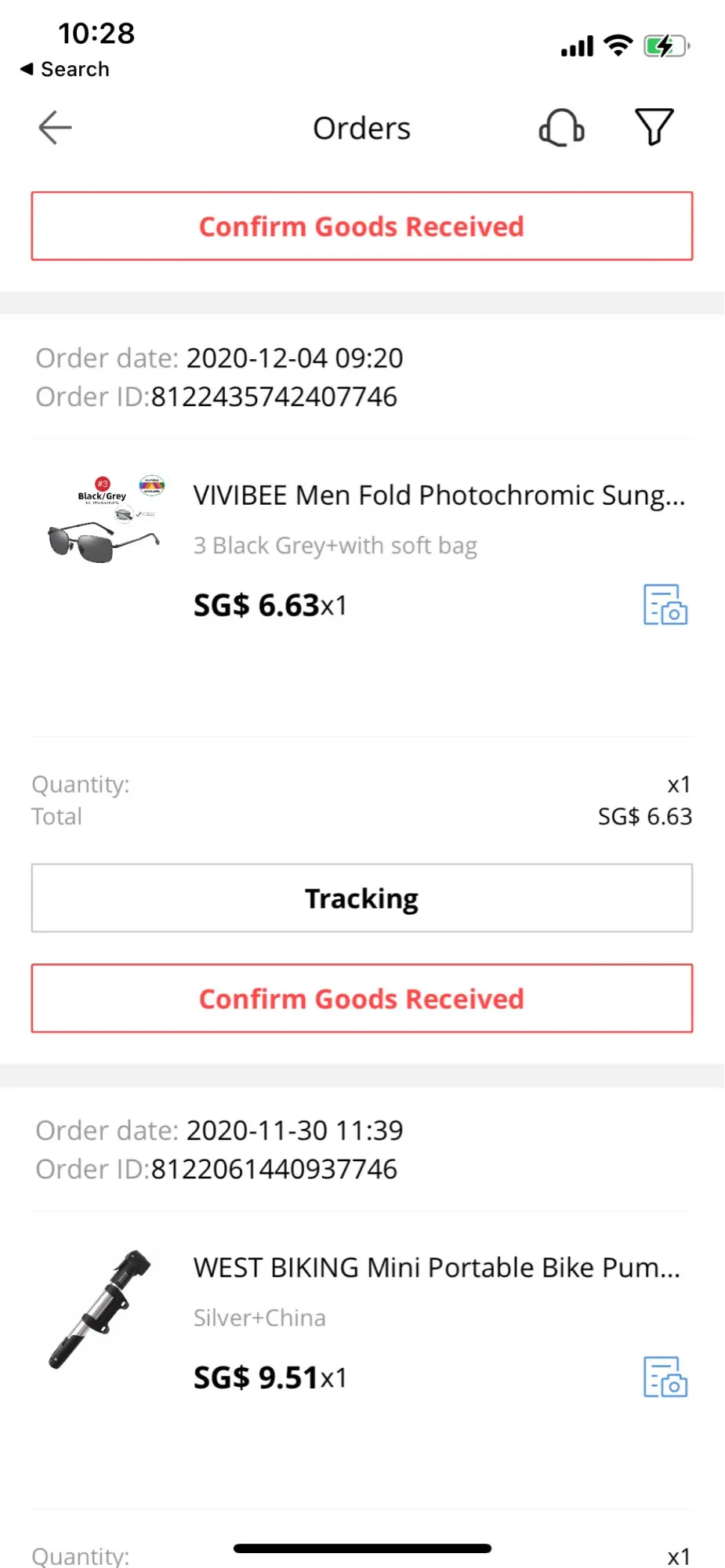Go back from the Orders page
Viewport: 725px width, 1568px height.
click(55, 128)
